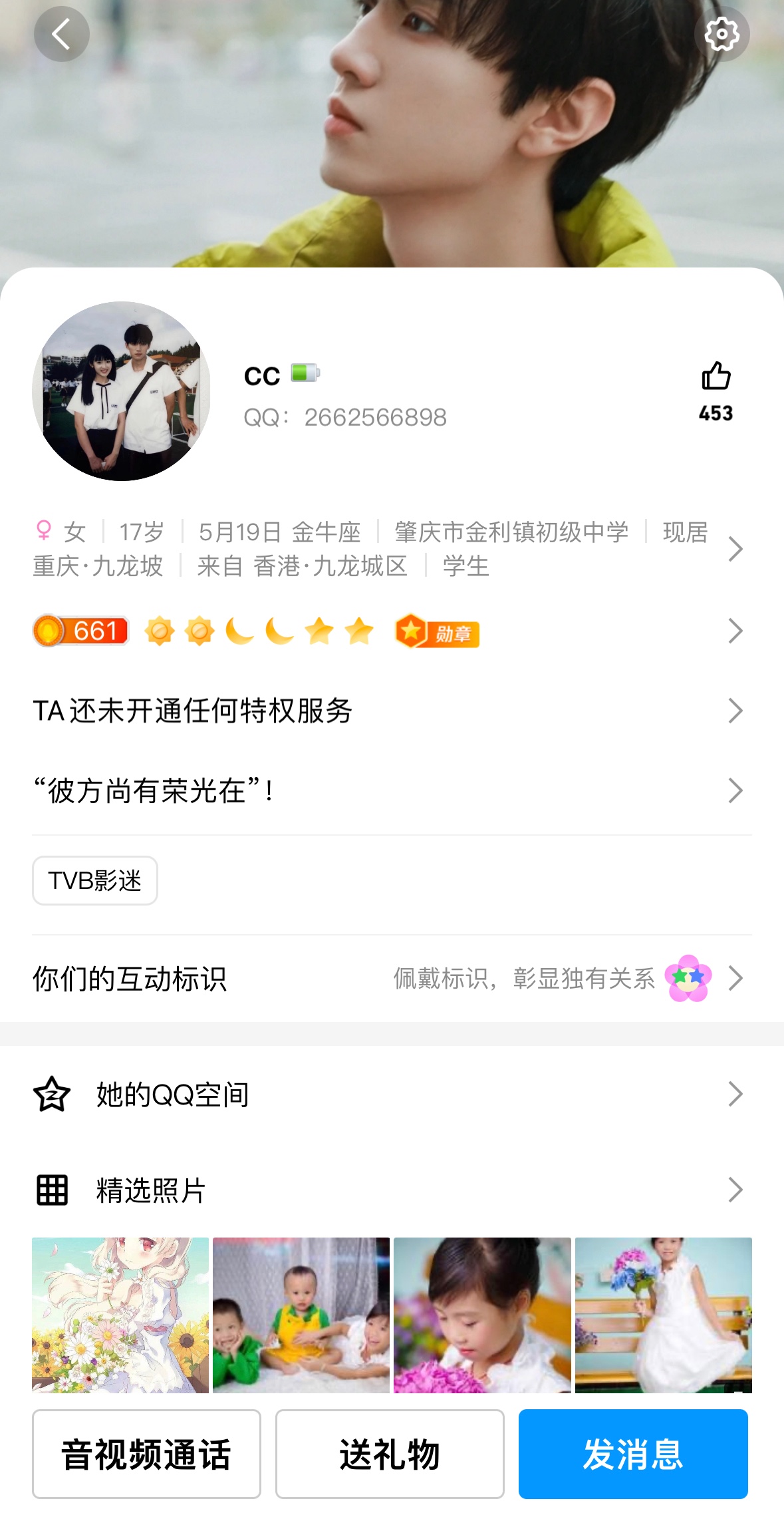Start 音视频通话 with CC
The height and width of the screenshot is (1515, 784).
coord(146,1454)
